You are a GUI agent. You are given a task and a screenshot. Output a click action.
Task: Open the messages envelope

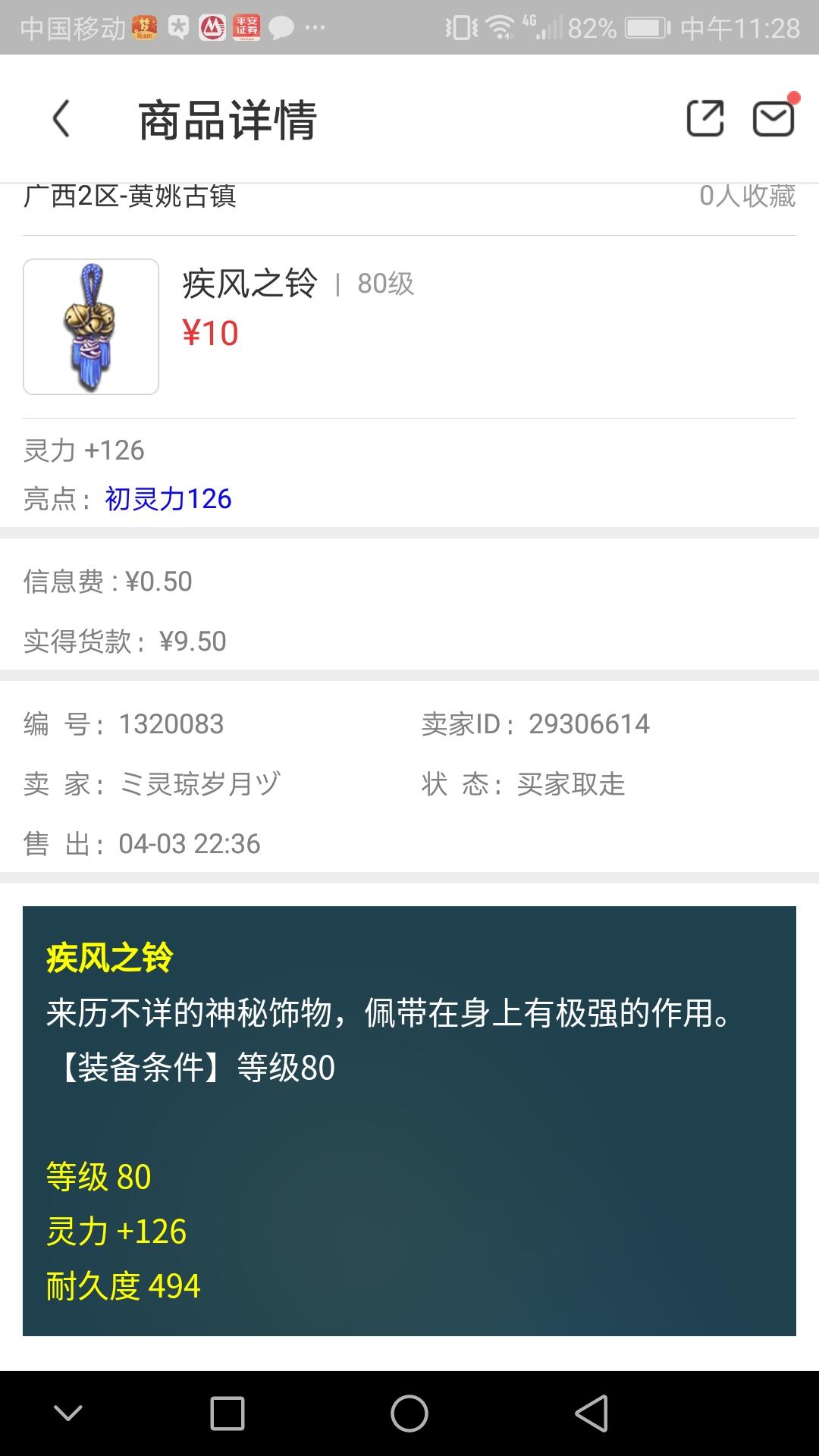coord(773,119)
